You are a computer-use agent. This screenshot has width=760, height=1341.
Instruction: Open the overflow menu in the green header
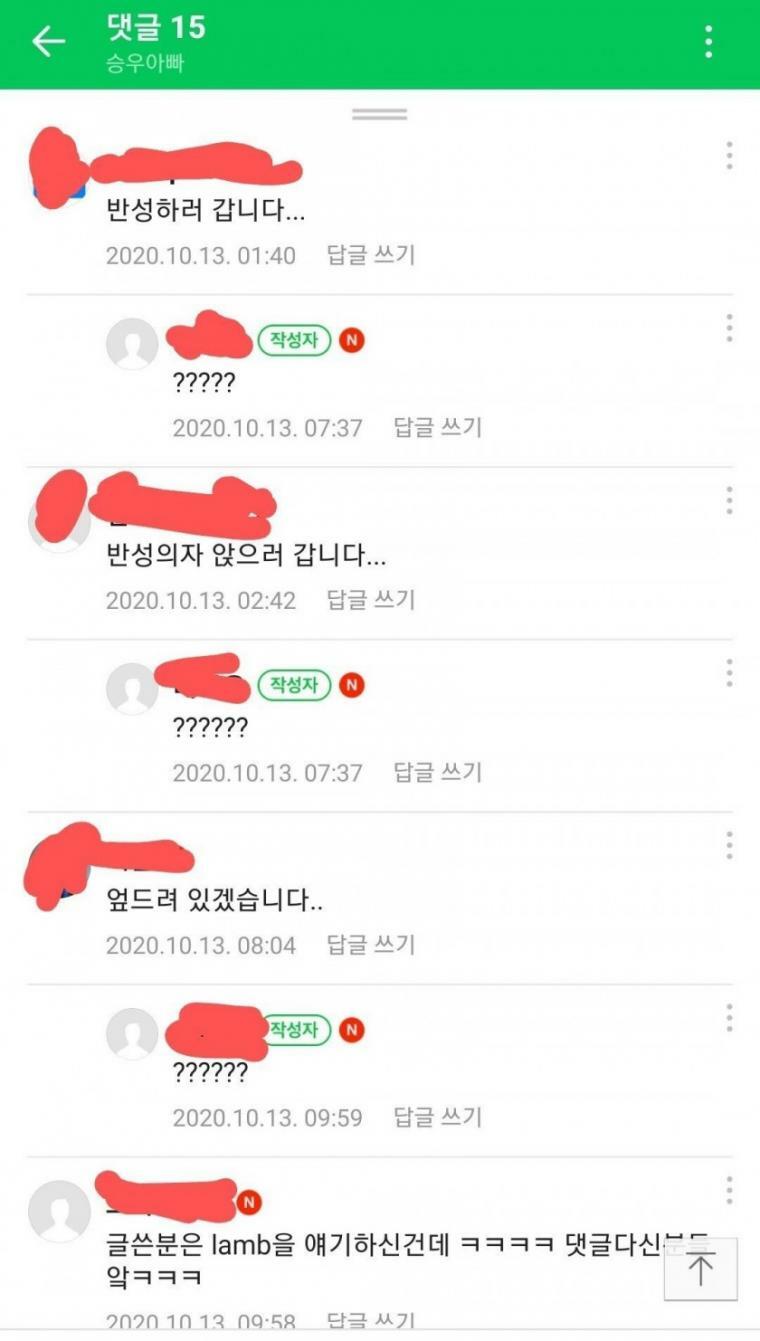(708, 42)
